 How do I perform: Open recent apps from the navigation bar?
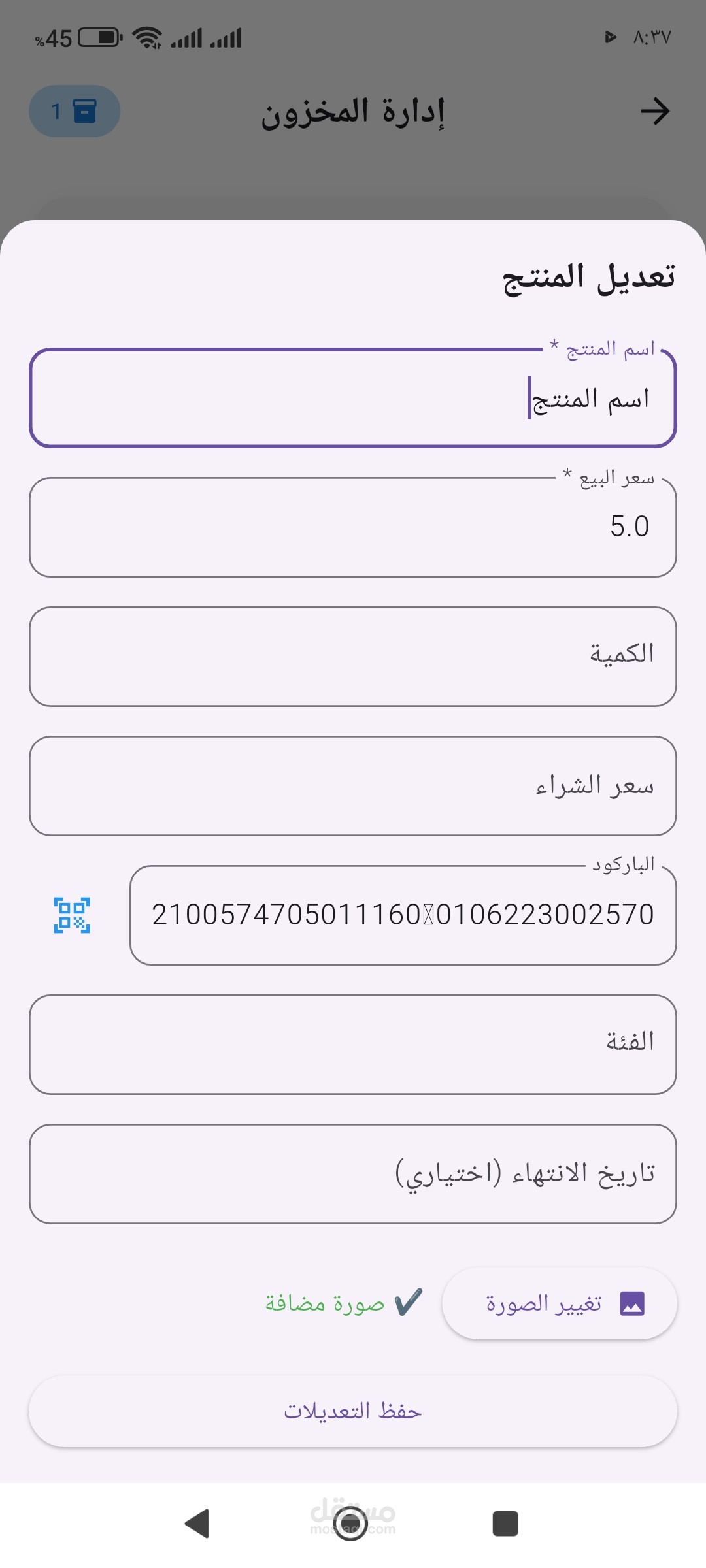click(505, 1524)
